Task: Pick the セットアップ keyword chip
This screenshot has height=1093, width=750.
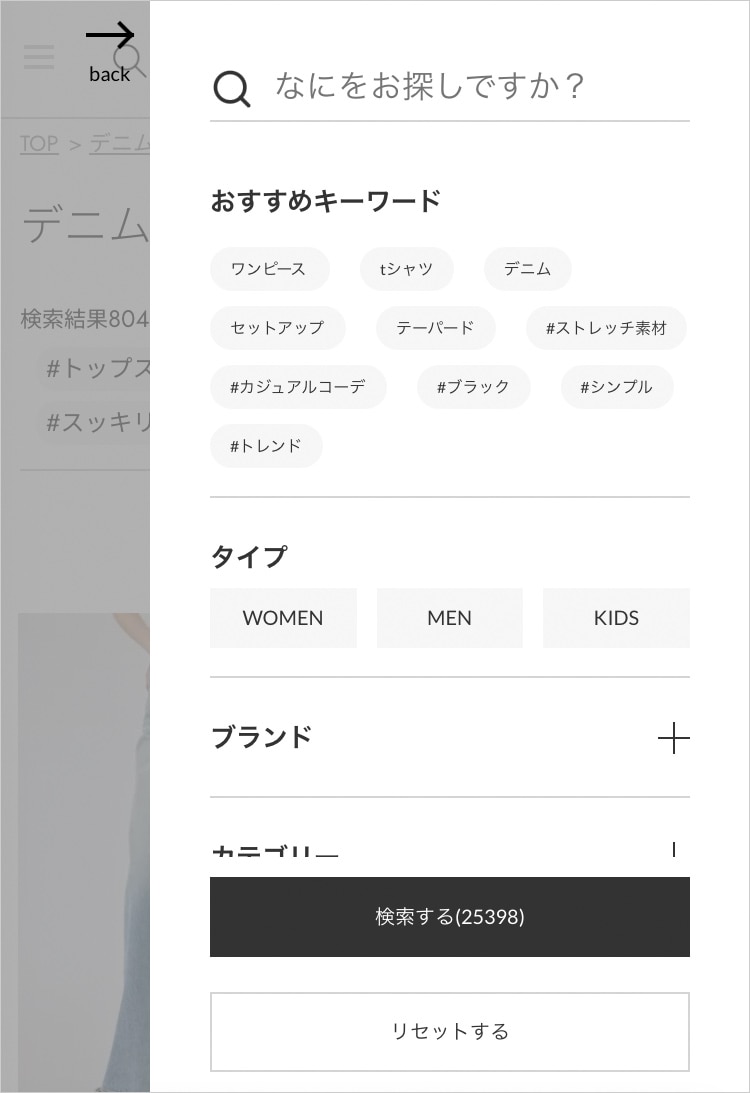Action: 277,328
